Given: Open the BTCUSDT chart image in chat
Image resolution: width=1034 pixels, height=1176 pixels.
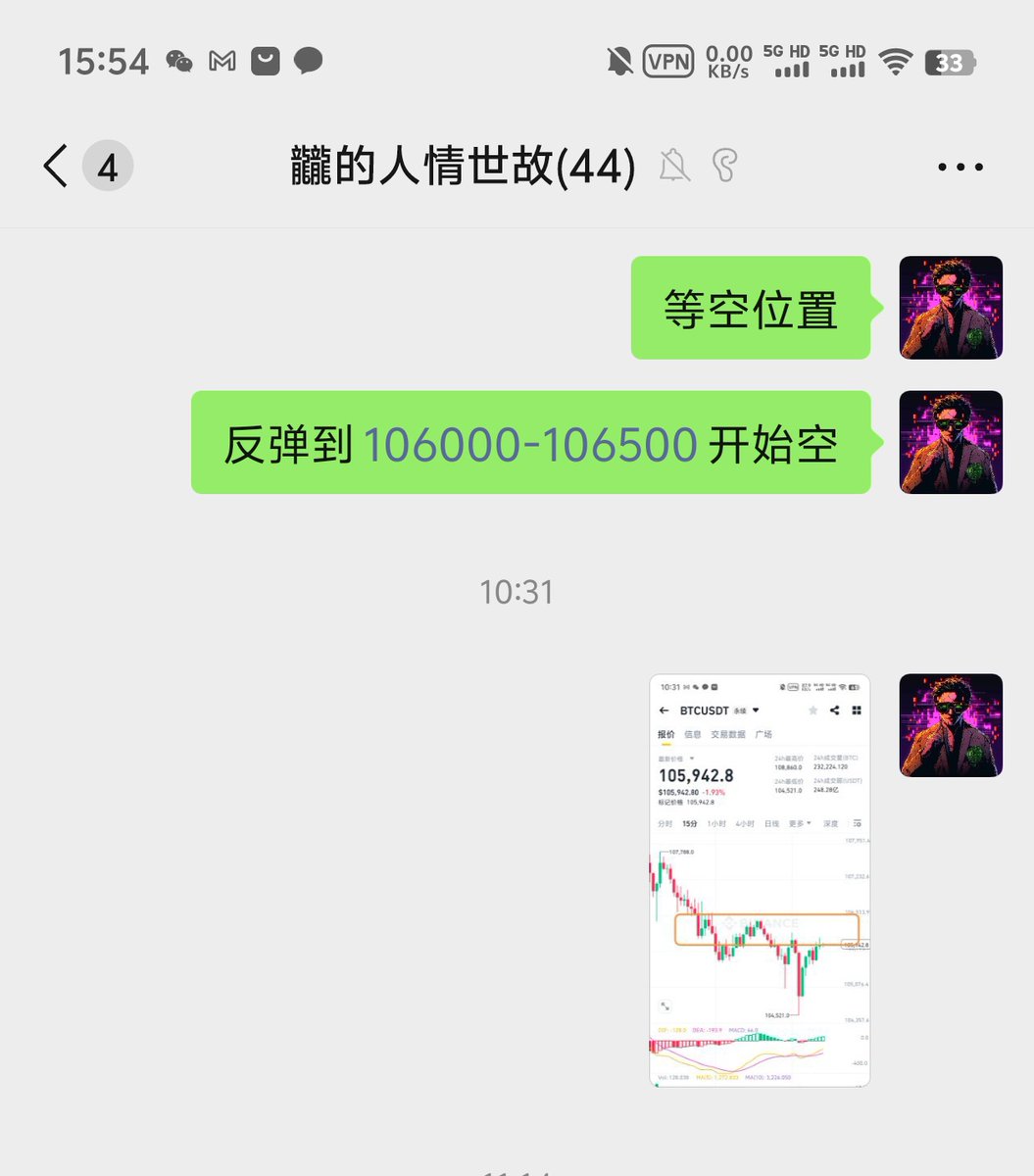Looking at the screenshot, I should [760, 879].
